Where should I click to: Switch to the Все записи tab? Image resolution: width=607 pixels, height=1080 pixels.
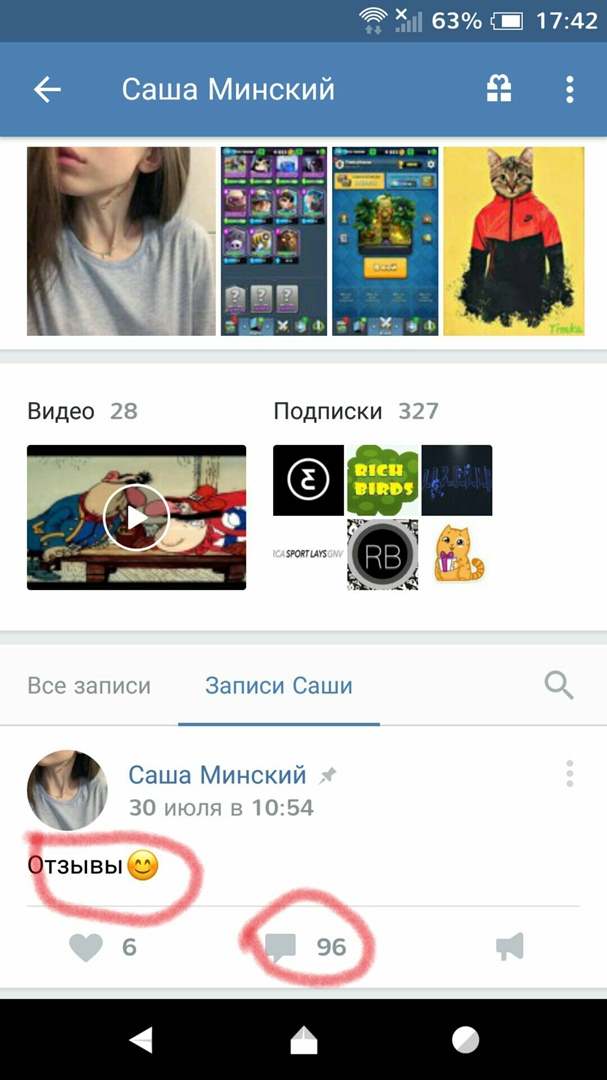click(89, 686)
